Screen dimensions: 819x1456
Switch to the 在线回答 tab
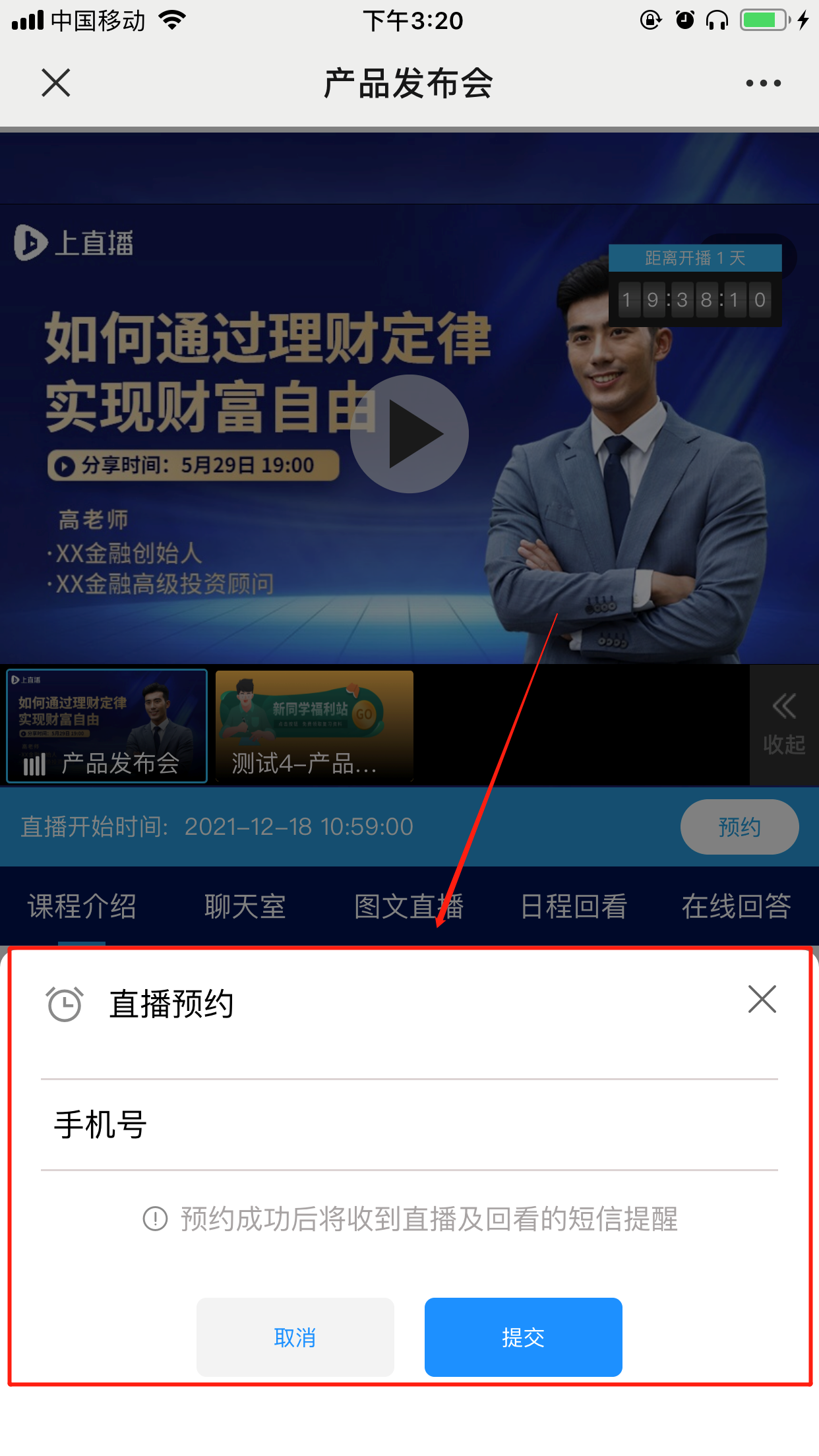(x=736, y=906)
